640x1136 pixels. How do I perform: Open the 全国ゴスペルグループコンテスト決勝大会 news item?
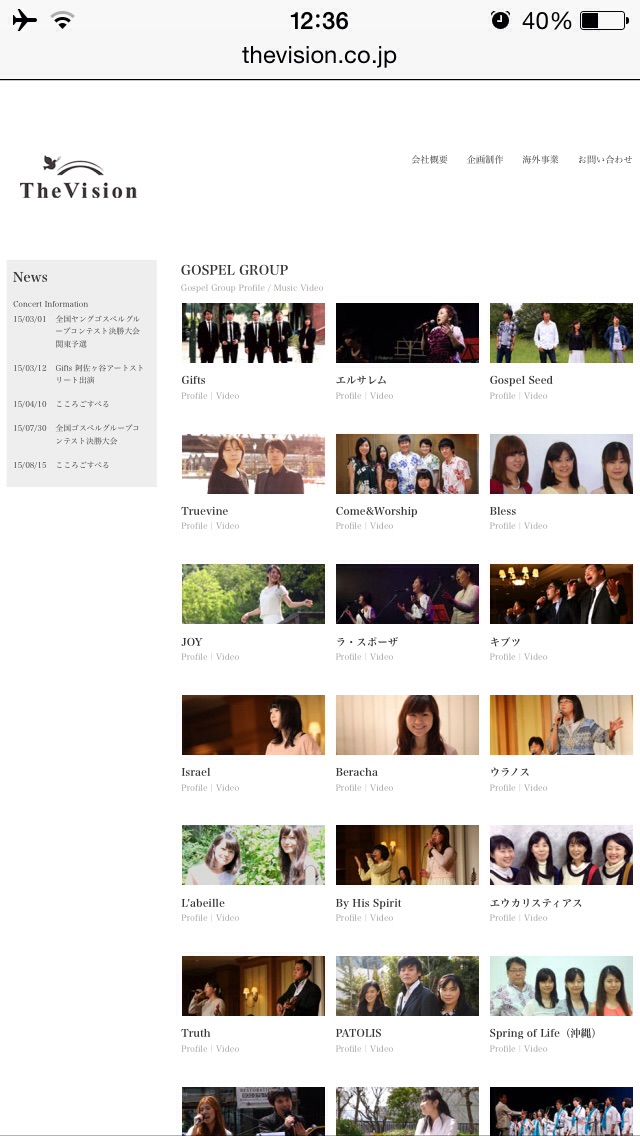pyautogui.click(x=97, y=434)
